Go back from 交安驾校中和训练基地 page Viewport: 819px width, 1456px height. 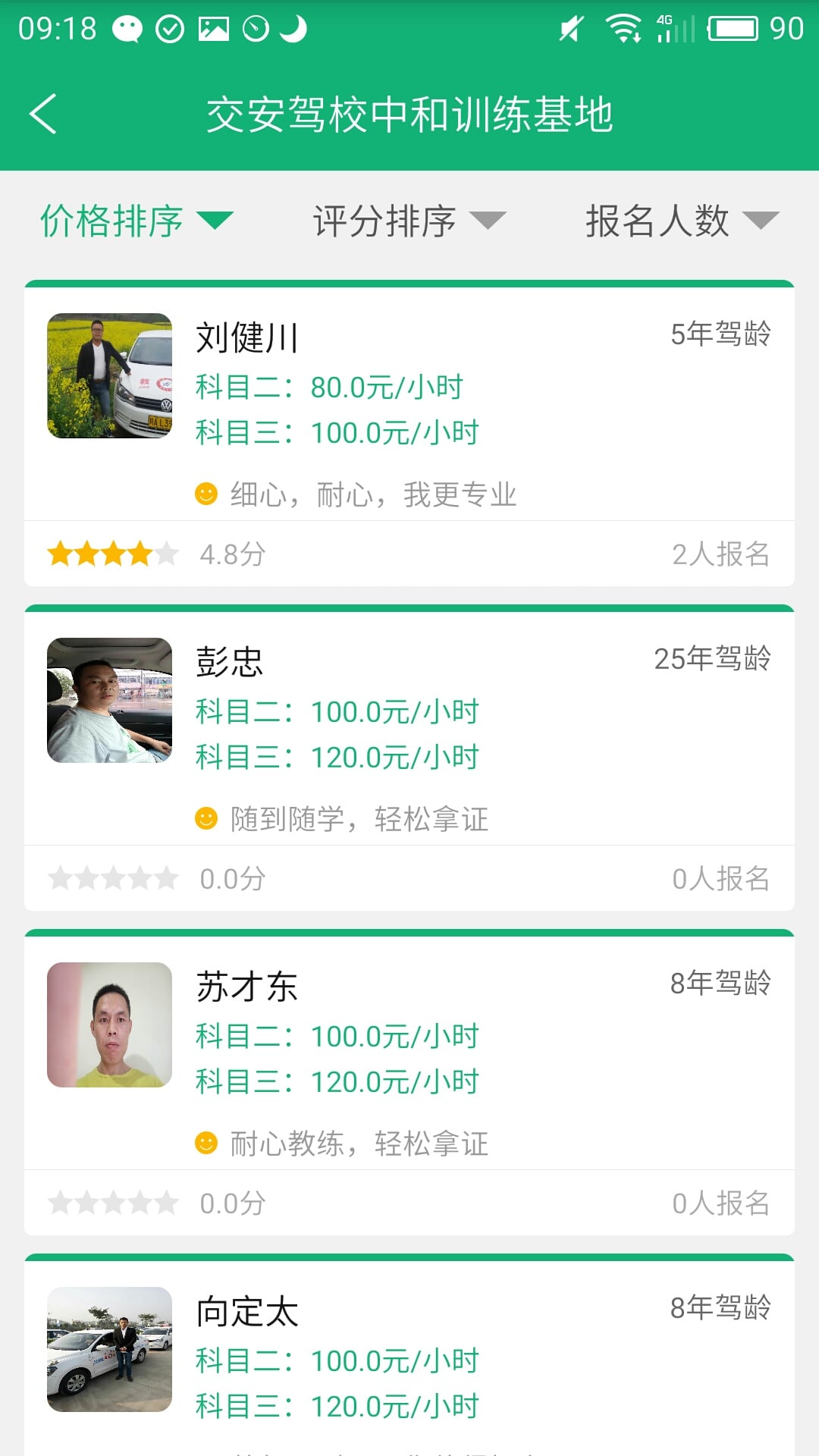point(43,115)
